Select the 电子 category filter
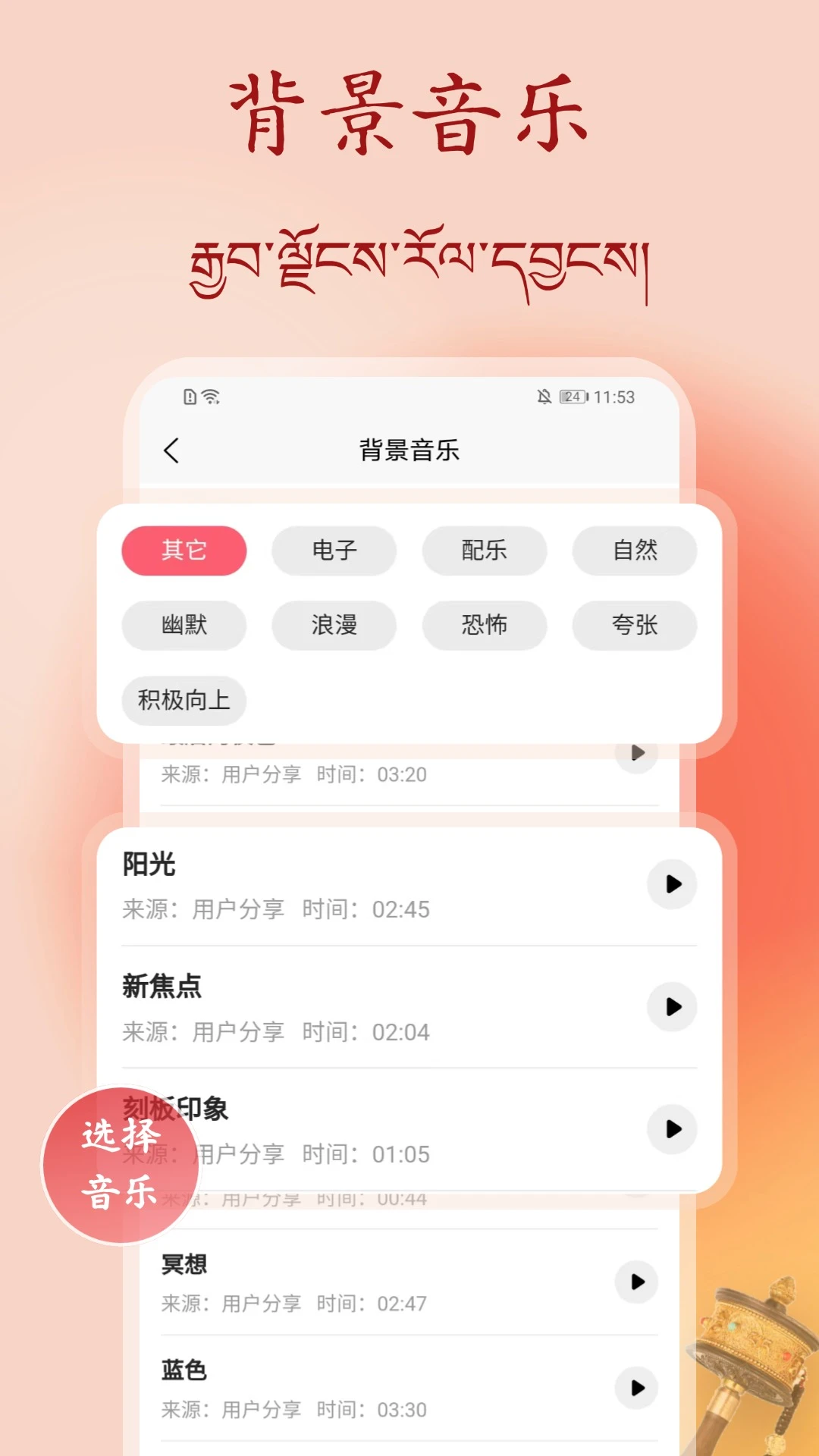The image size is (819, 1456). pos(334,551)
